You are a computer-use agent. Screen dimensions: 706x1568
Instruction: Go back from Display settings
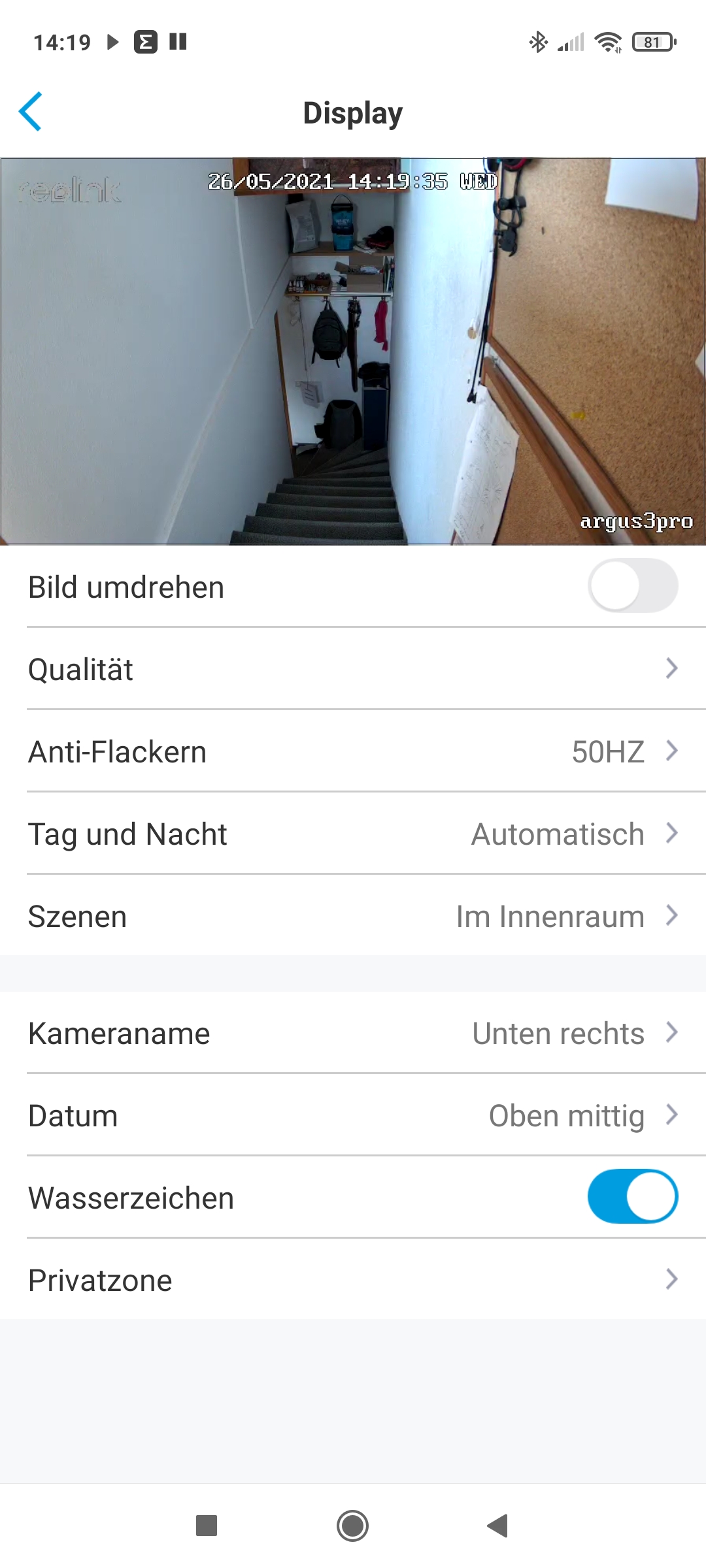click(x=31, y=112)
